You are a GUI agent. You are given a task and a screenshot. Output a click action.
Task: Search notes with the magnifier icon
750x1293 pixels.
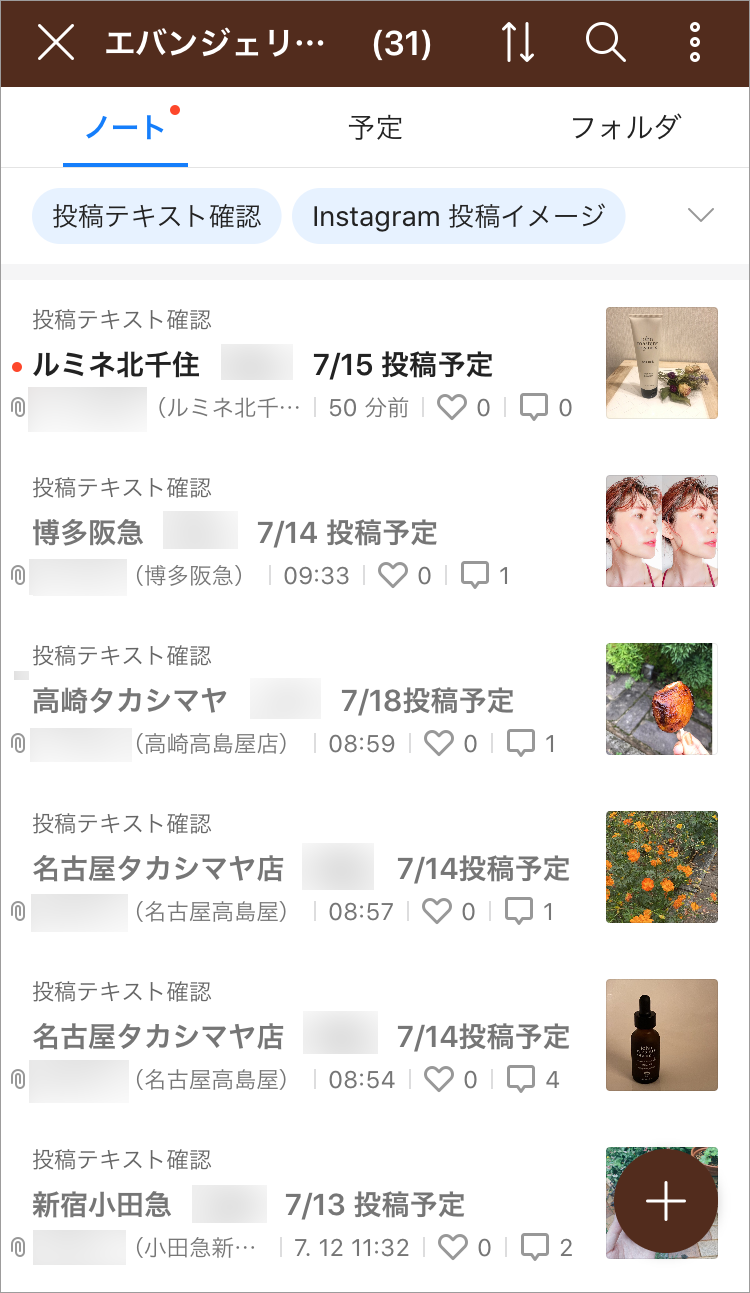coord(605,43)
